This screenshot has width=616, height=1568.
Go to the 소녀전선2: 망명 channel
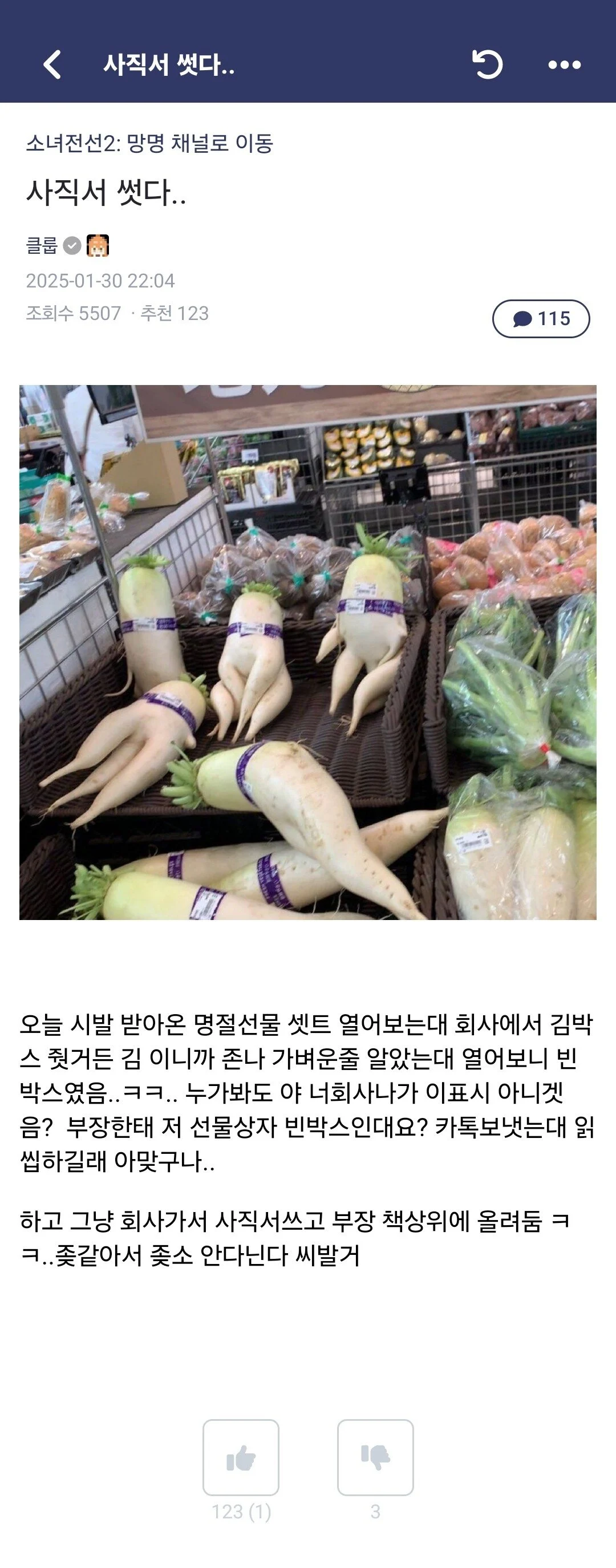coord(149,144)
